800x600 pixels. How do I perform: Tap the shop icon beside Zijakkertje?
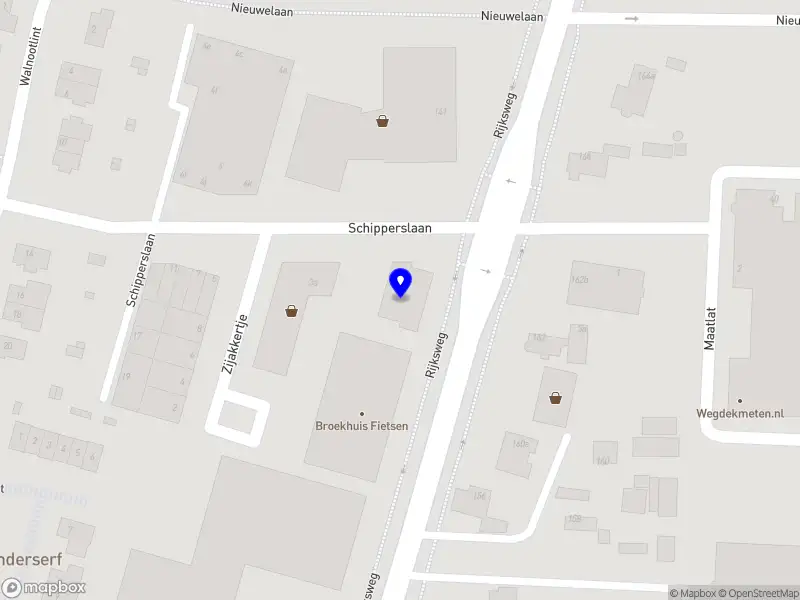(x=291, y=311)
